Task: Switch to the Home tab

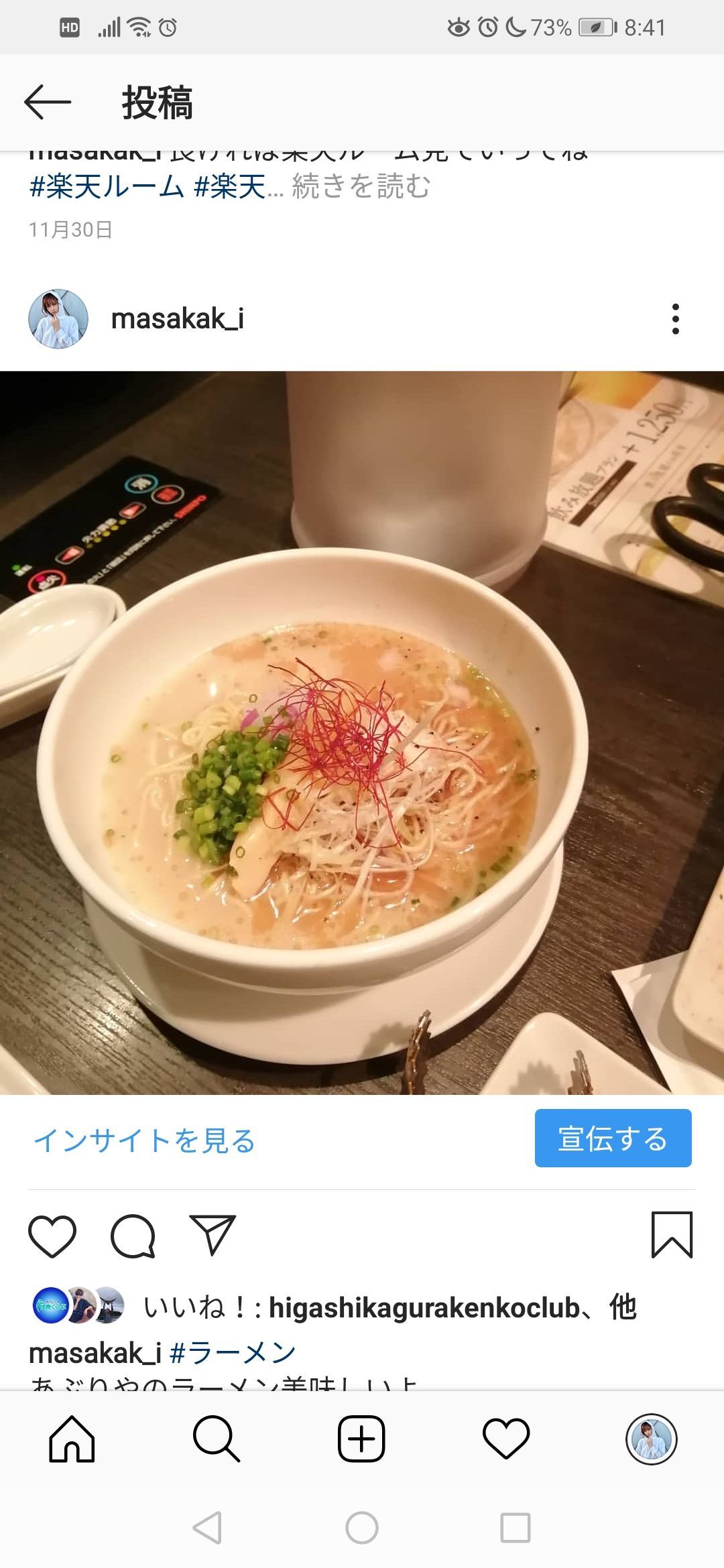Action: click(x=72, y=1439)
